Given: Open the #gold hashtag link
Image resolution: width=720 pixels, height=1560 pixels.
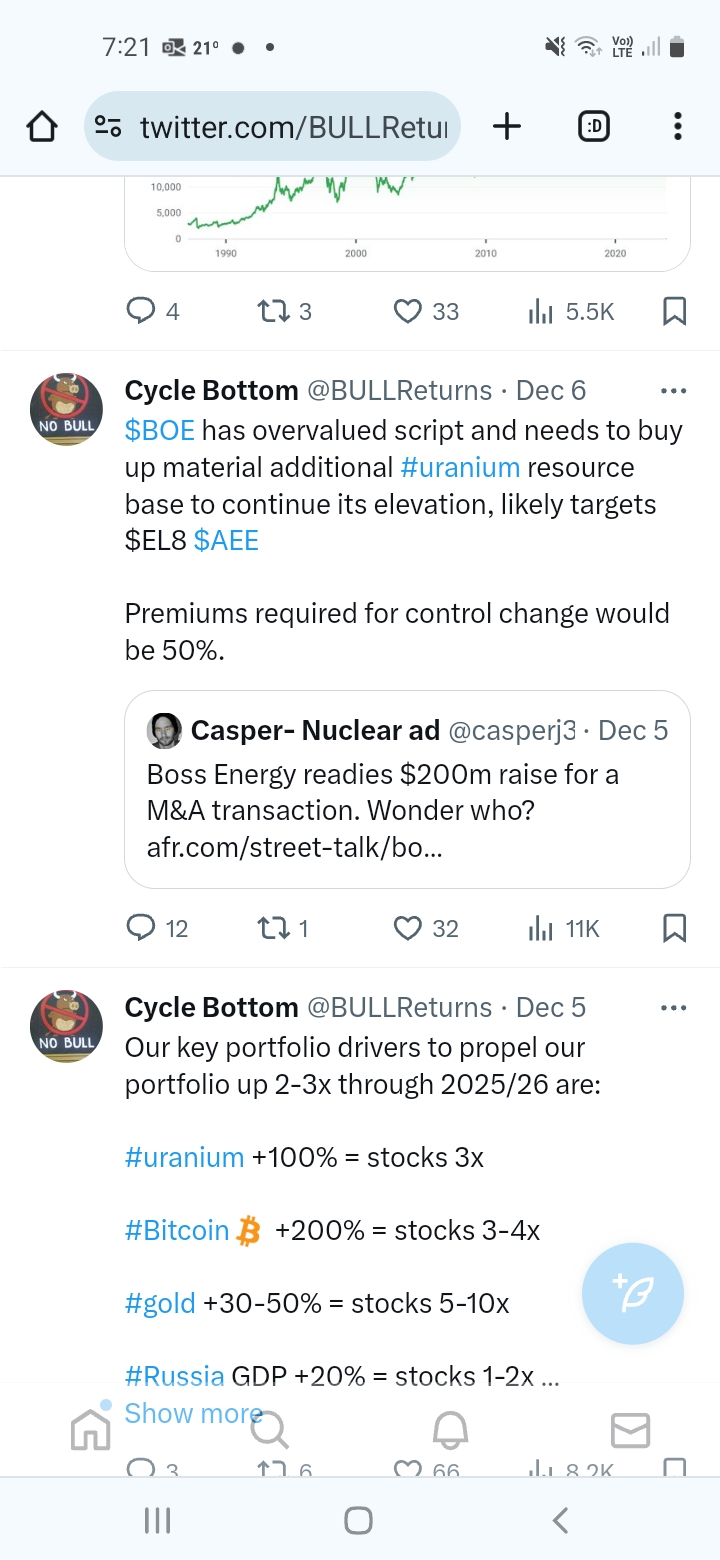Looking at the screenshot, I should click(x=160, y=1304).
